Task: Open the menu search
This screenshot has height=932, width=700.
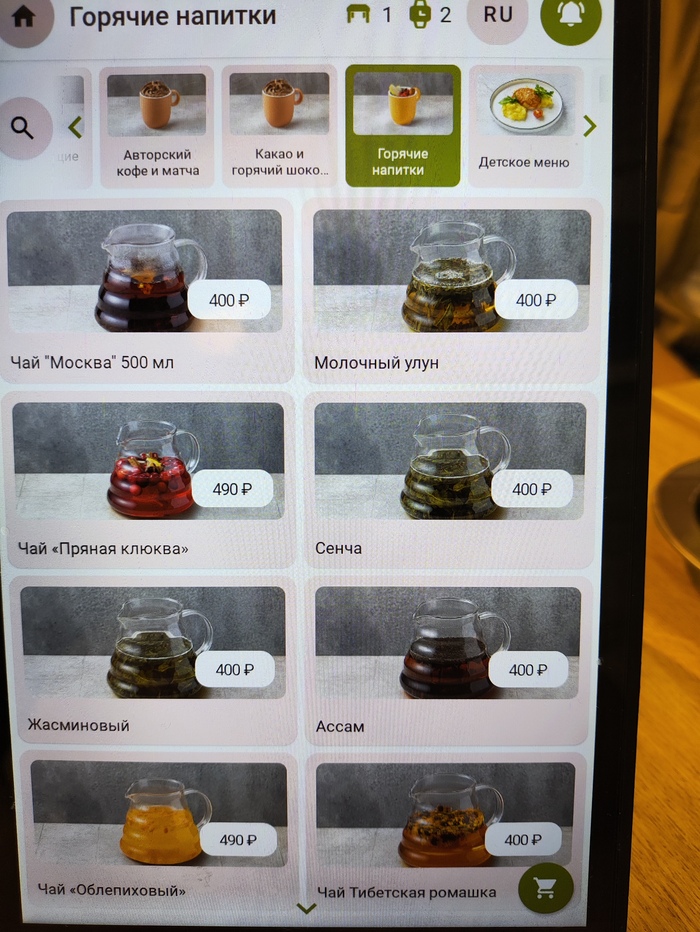Action: click(x=23, y=128)
